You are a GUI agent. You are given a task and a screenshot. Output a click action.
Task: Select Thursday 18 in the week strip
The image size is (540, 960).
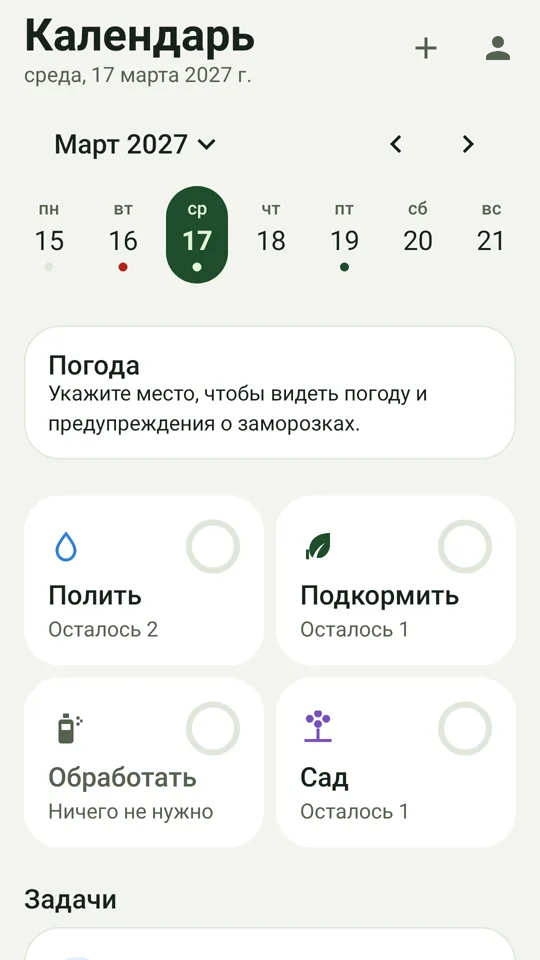(x=271, y=235)
